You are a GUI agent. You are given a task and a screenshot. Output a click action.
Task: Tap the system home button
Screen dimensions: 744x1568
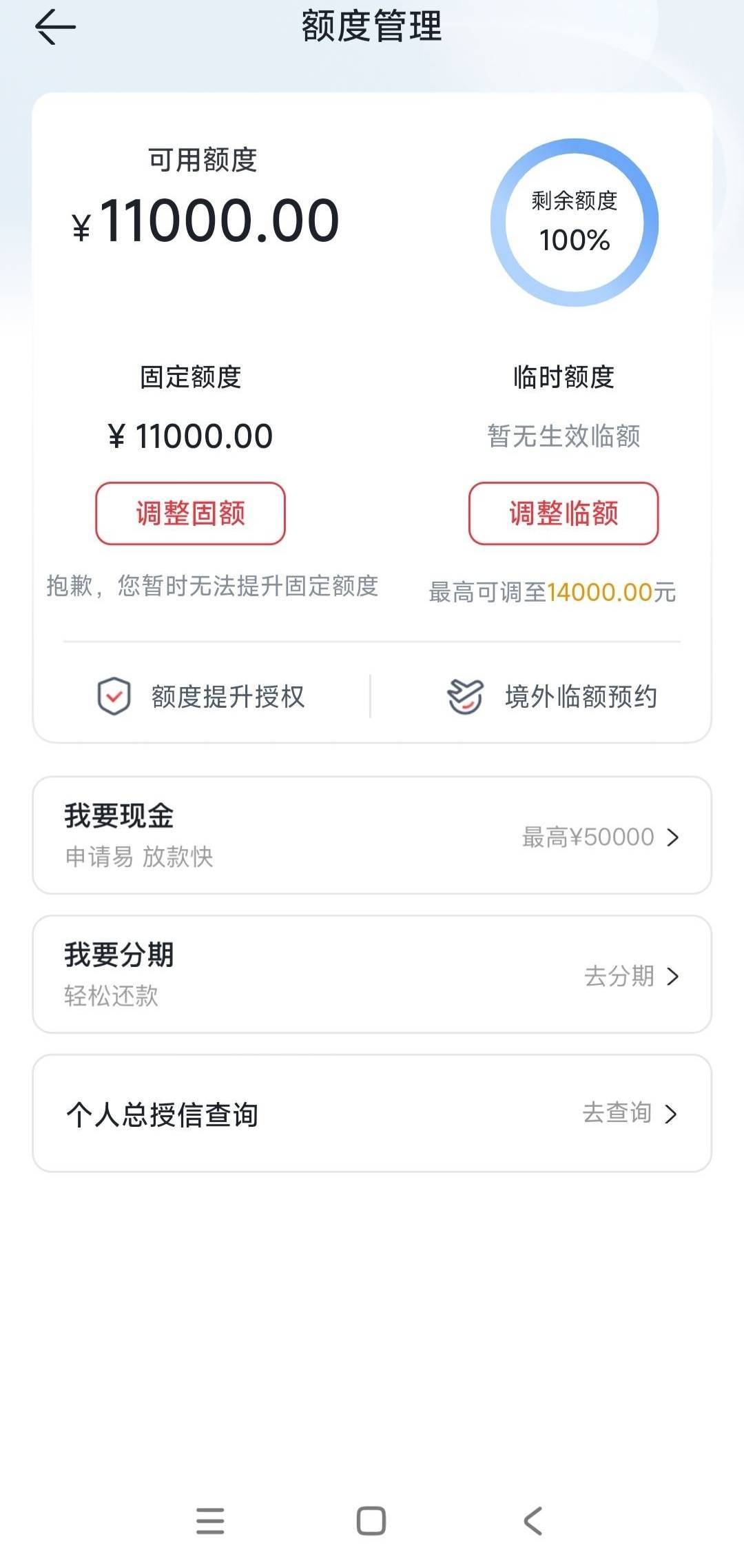(x=371, y=1520)
